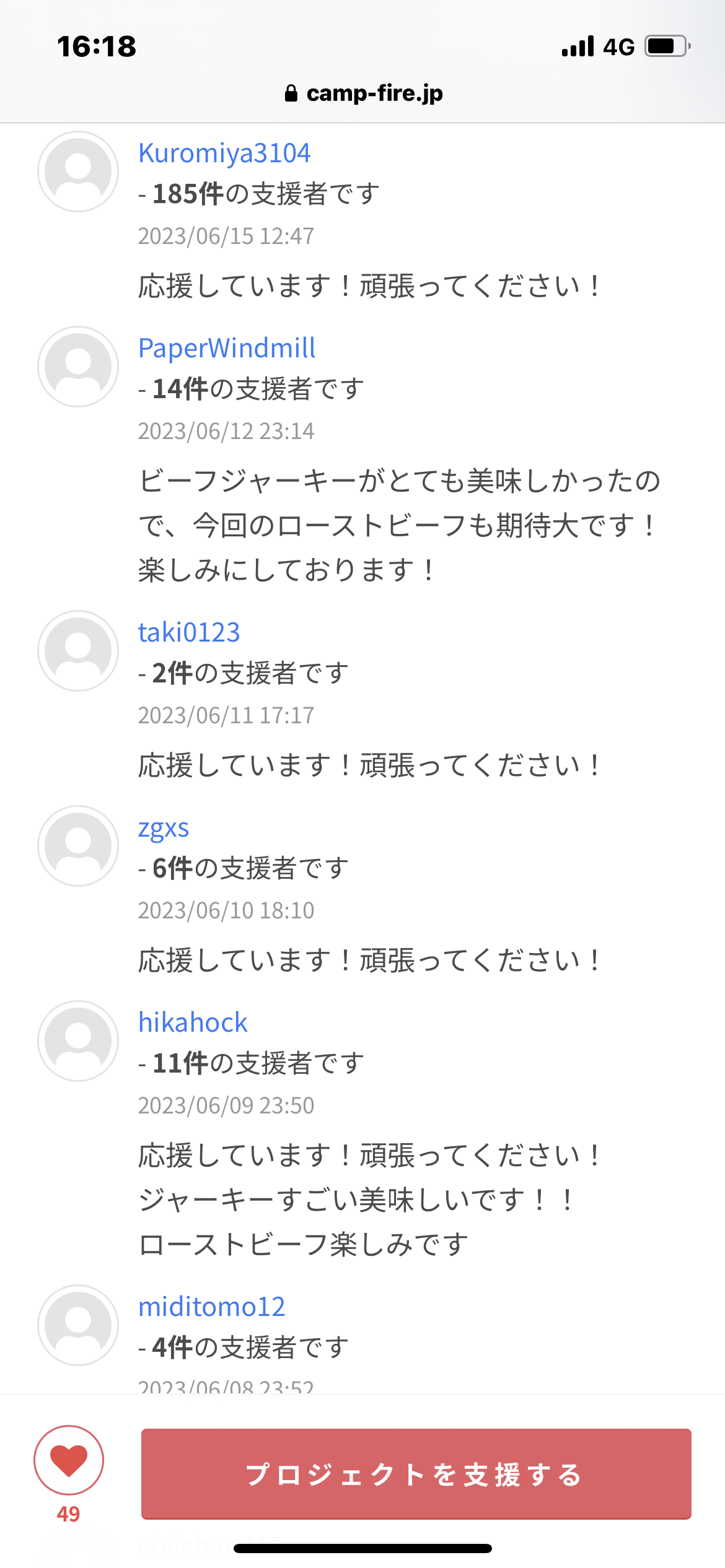Tap the プロジェクトを支援する button
The height and width of the screenshot is (1568, 725).
416,1474
